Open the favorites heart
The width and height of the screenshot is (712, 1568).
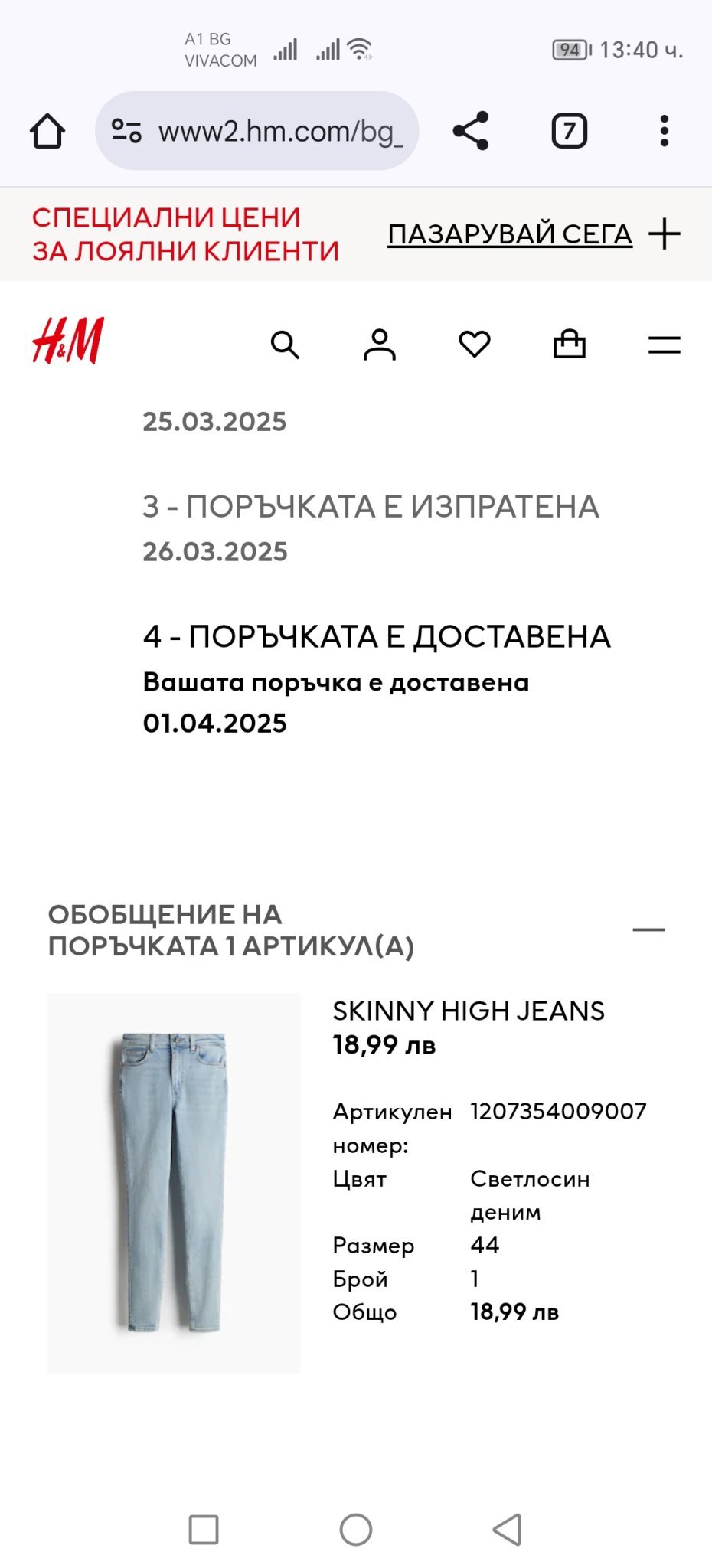(x=475, y=345)
